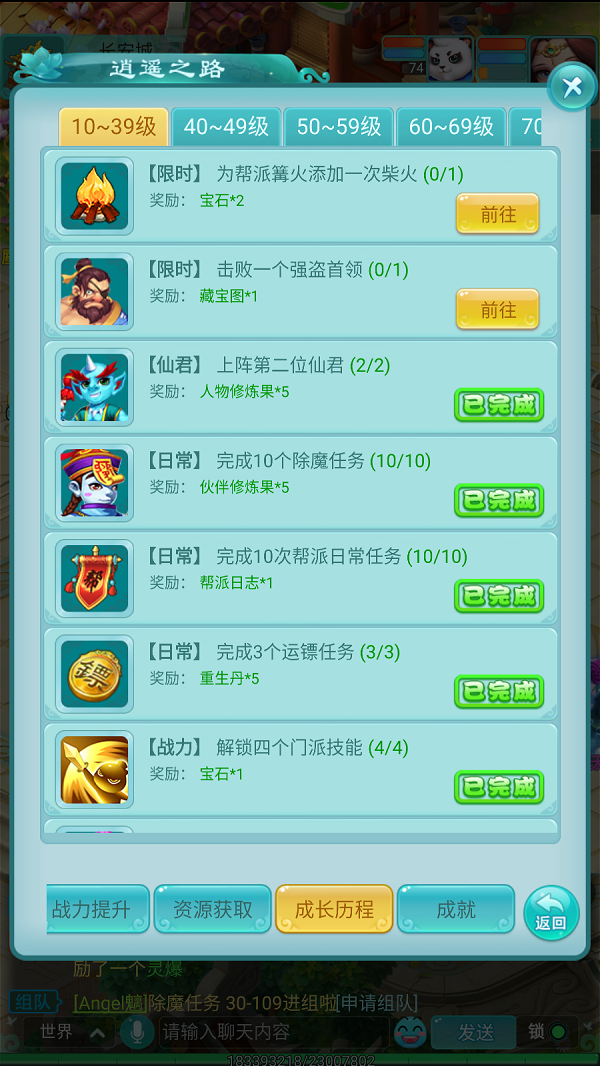This screenshot has height=1066, width=600.
Task: Select the 50~59级 level tab
Action: [x=339, y=127]
